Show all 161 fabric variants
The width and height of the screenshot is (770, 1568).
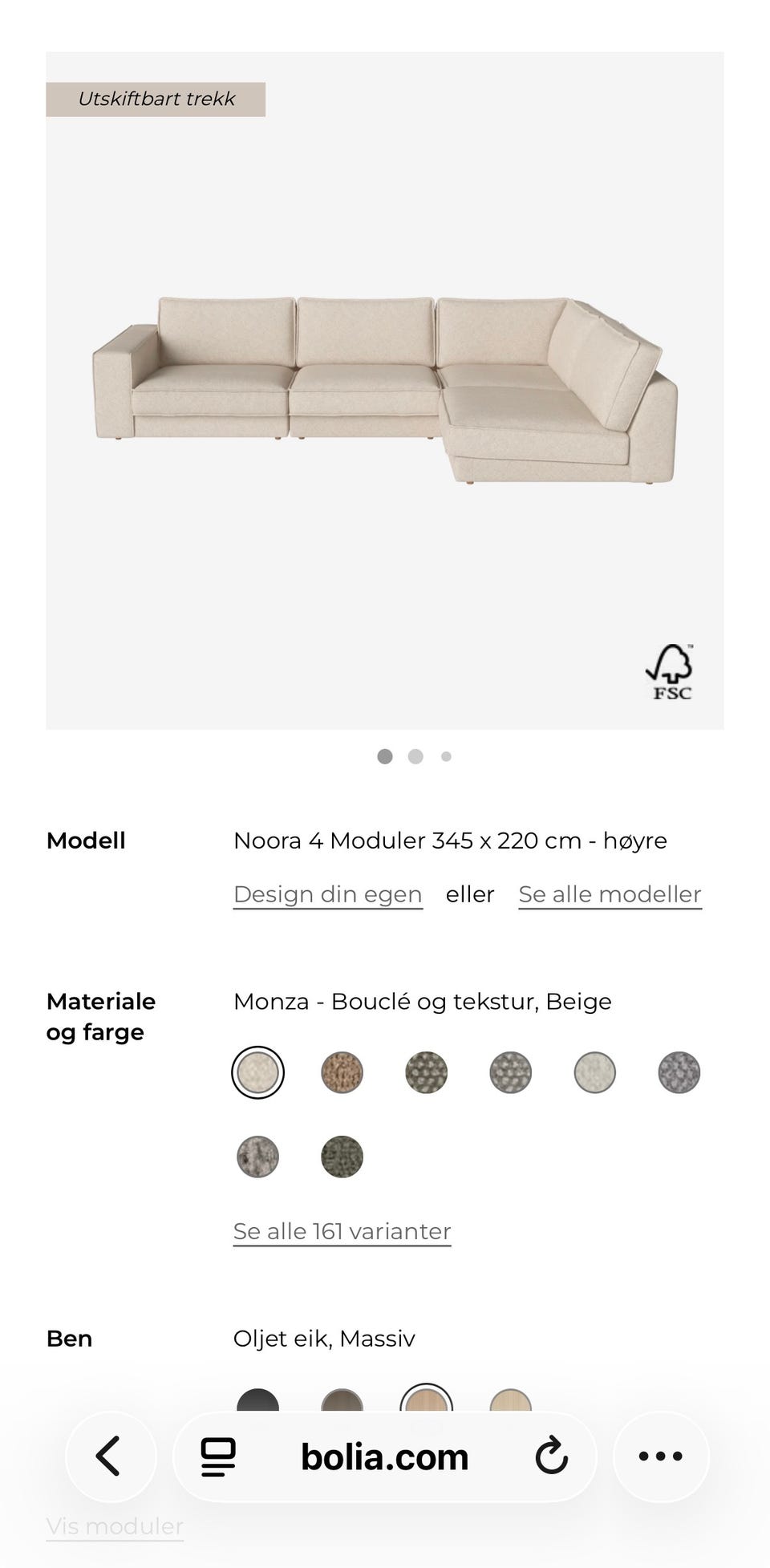341,1230
